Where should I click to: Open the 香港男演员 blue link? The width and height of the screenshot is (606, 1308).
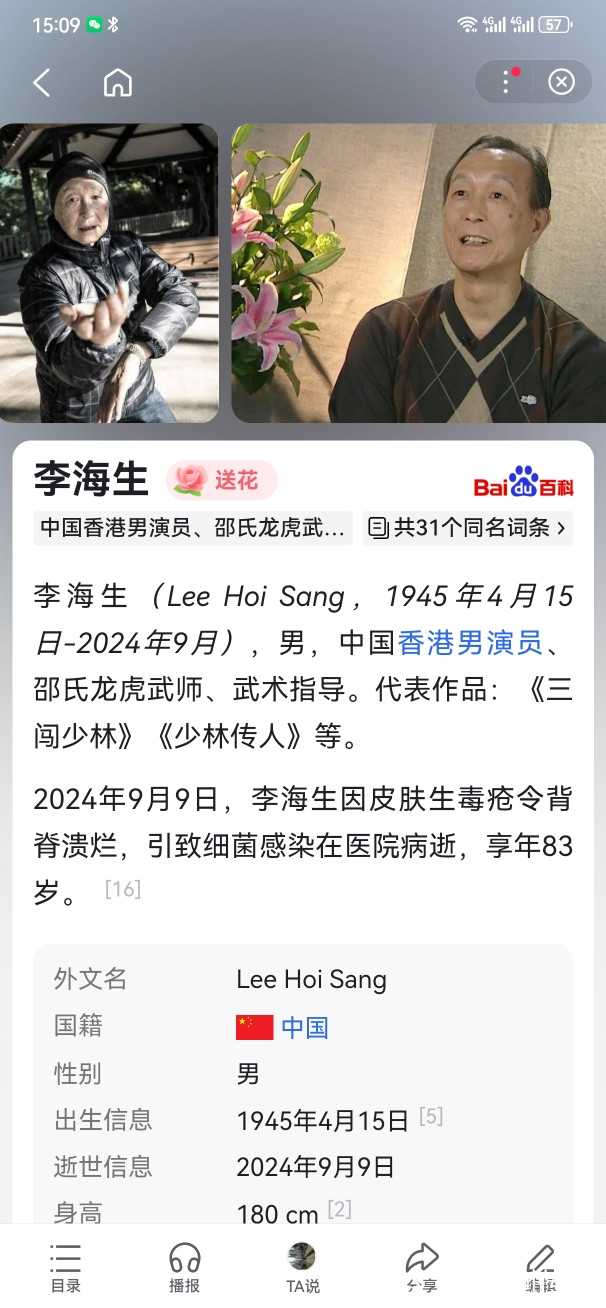(470, 643)
